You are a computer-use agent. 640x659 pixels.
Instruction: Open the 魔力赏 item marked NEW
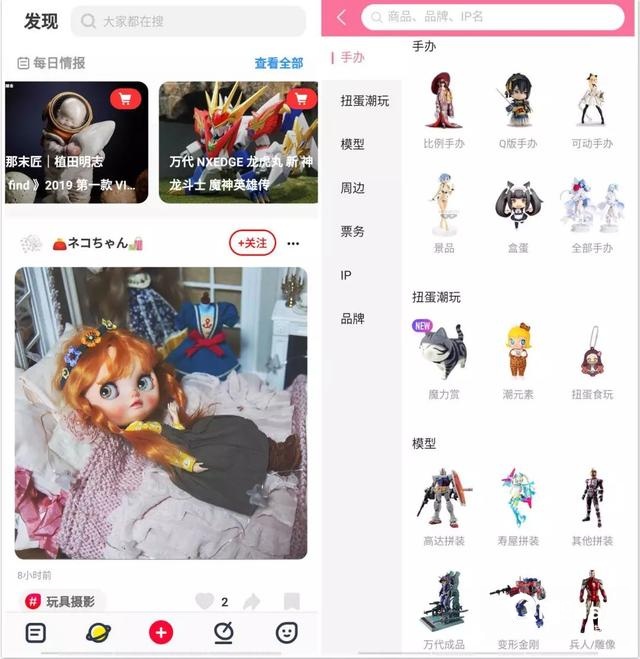pos(443,360)
